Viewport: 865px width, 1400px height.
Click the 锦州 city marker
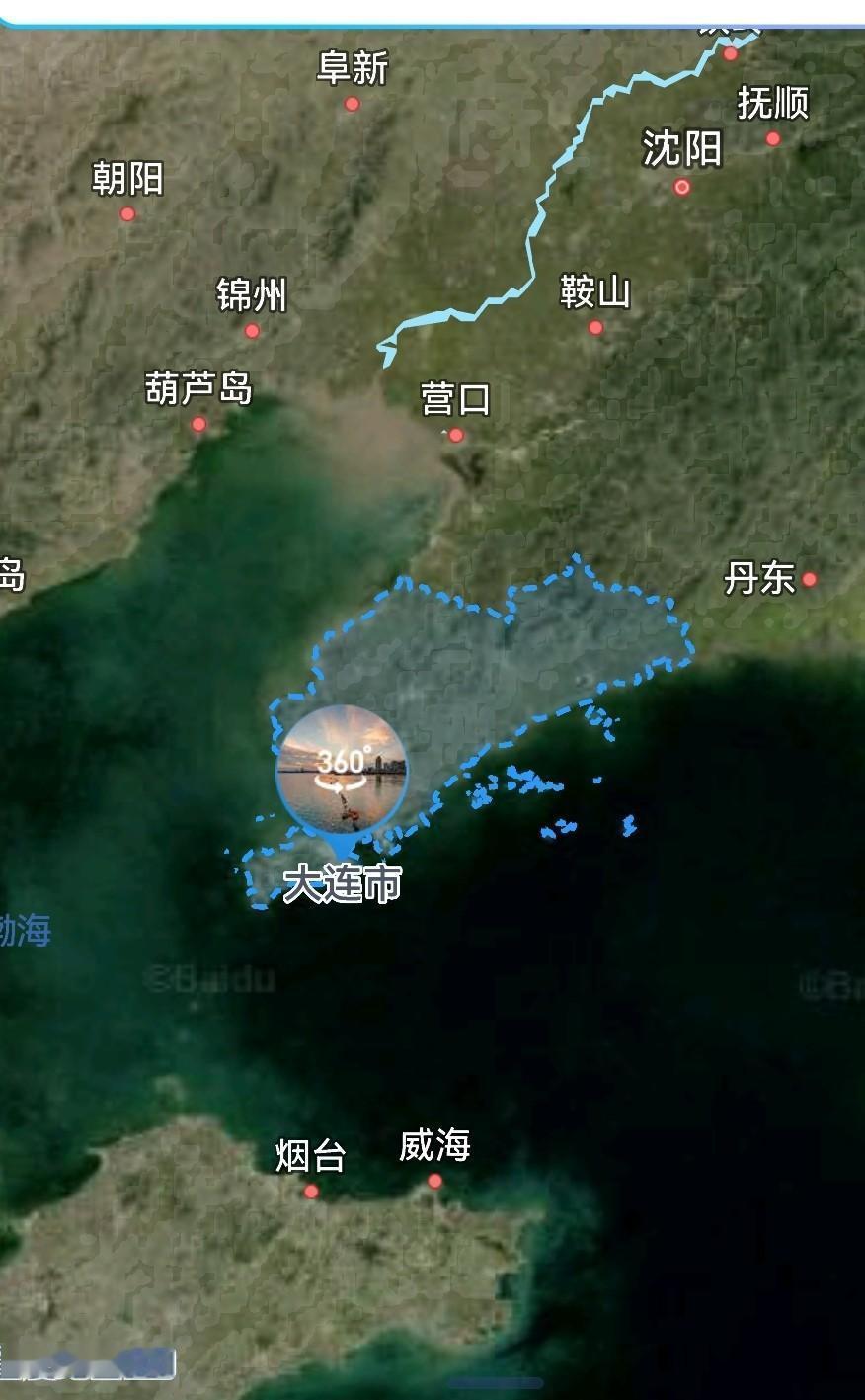pyautogui.click(x=250, y=330)
